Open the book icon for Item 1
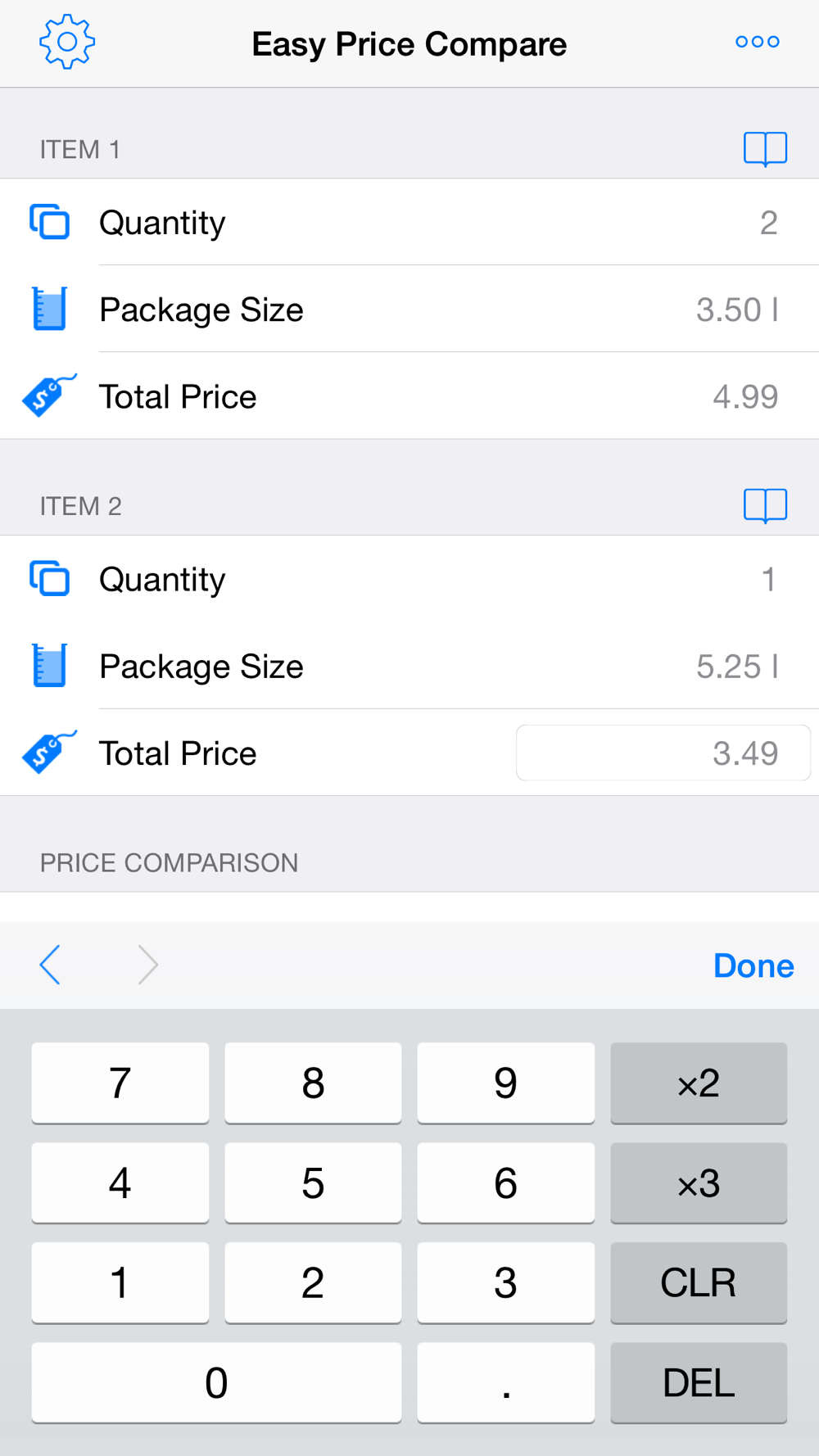This screenshot has width=819, height=1456. (x=765, y=149)
